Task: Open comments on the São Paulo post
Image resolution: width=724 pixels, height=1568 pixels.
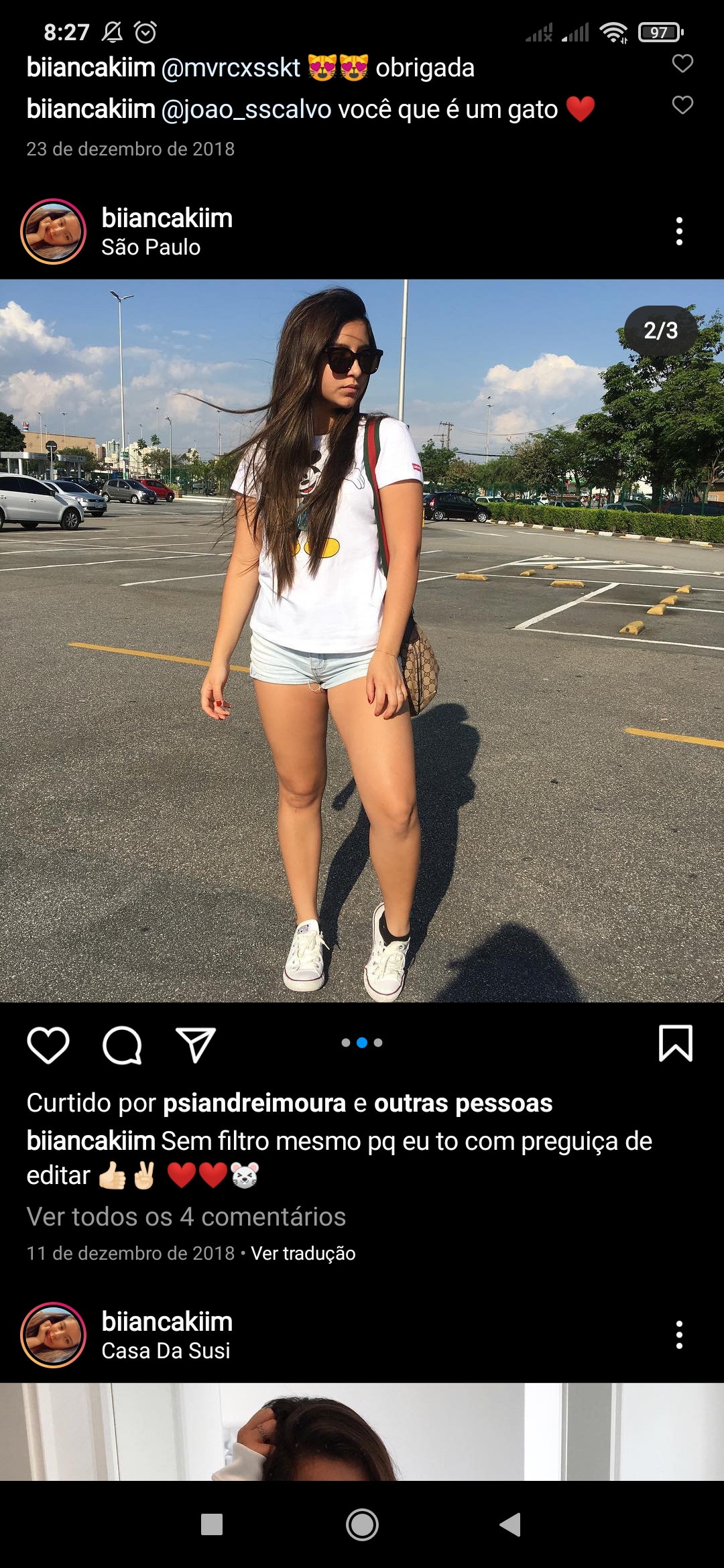Action: pos(122,1045)
